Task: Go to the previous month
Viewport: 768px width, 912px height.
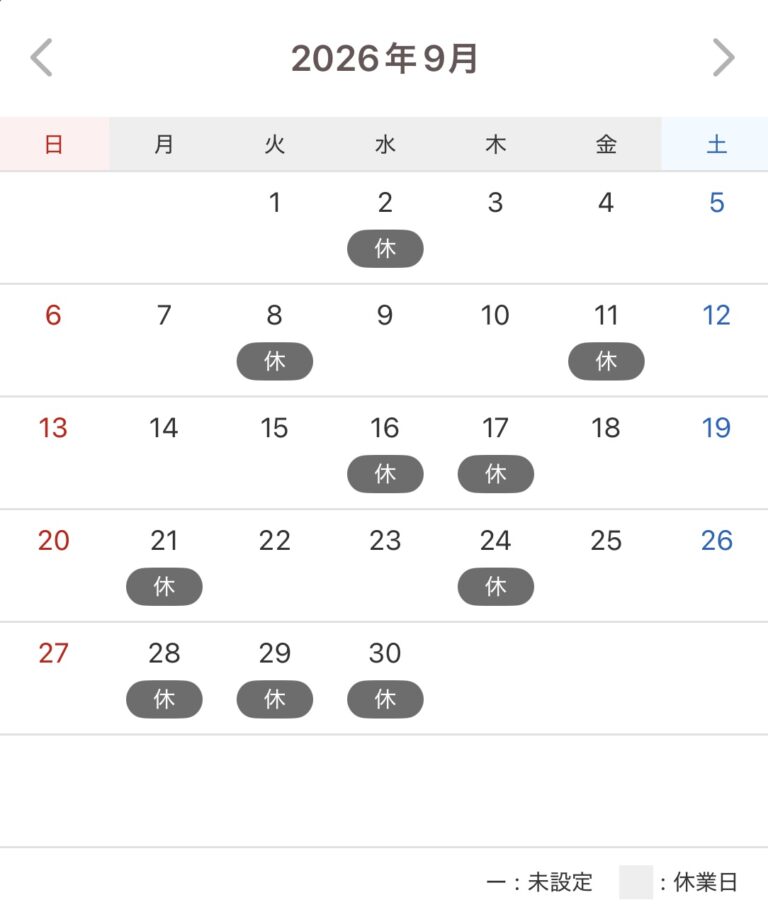Action: (41, 58)
